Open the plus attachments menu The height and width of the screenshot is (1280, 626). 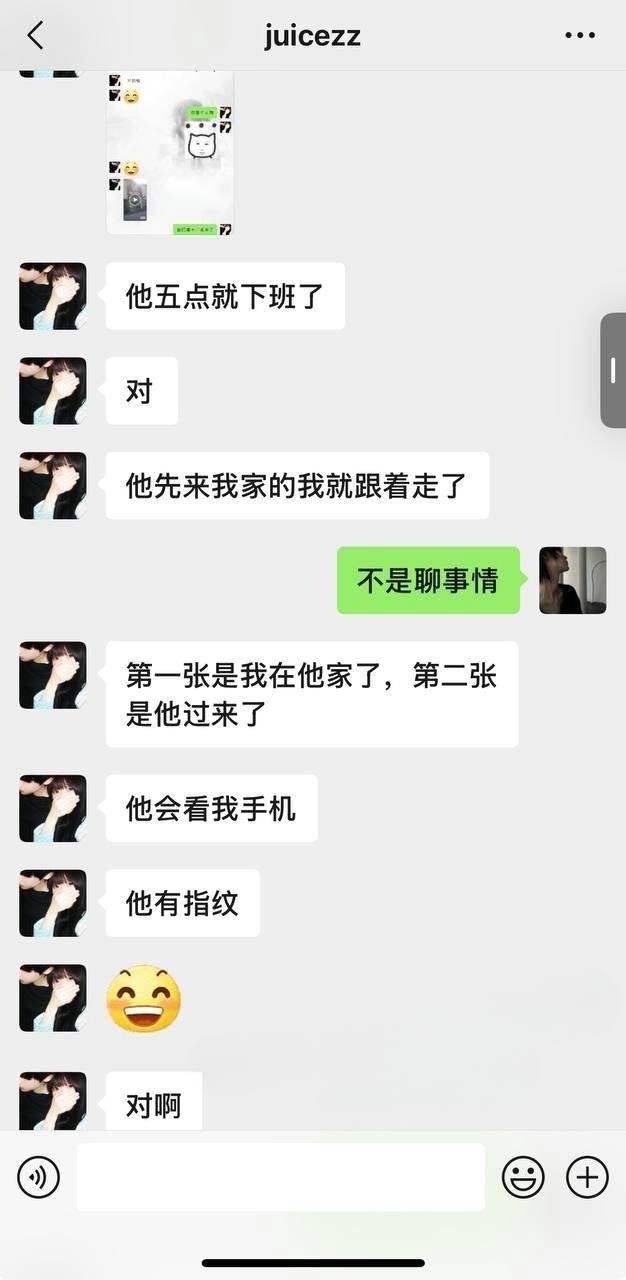[587, 1177]
